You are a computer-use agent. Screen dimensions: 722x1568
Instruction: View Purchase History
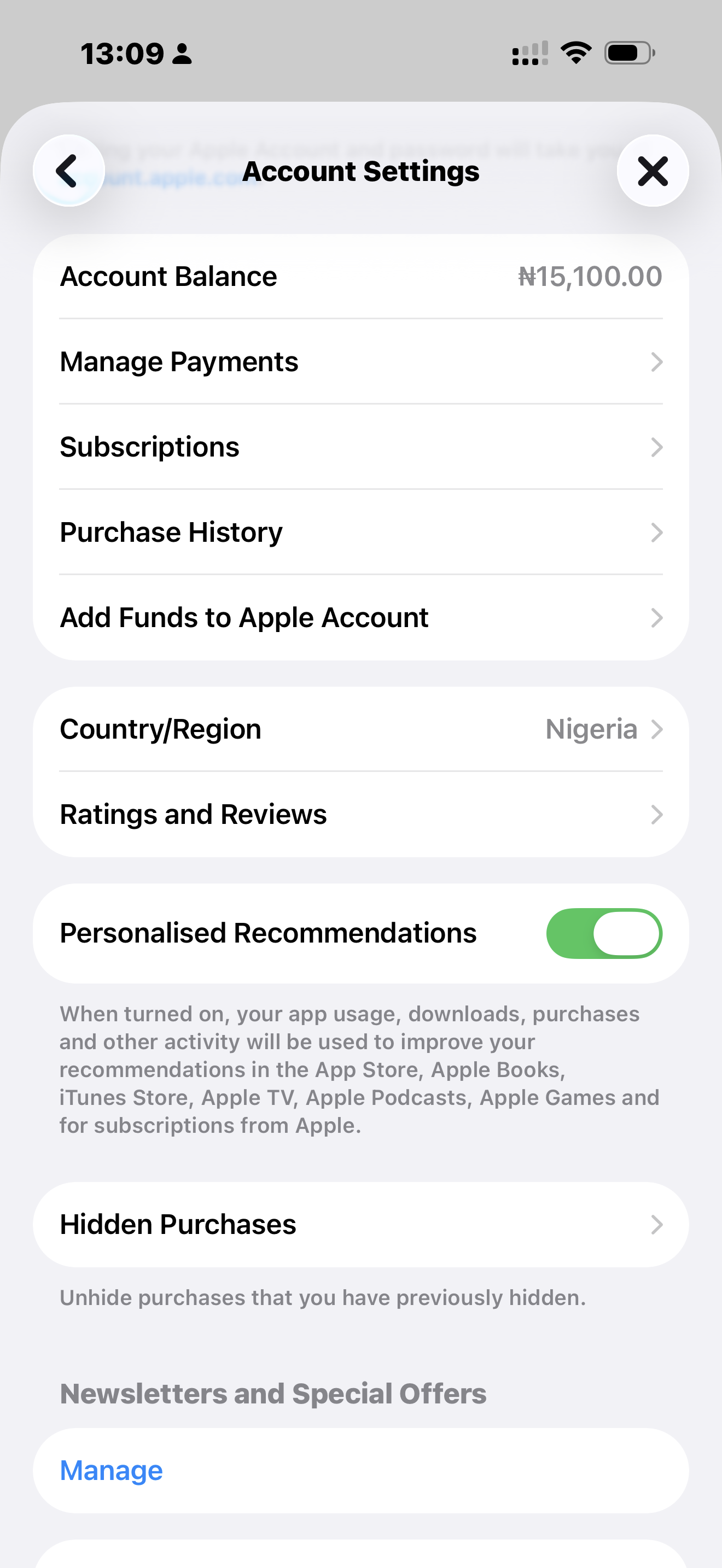point(360,532)
